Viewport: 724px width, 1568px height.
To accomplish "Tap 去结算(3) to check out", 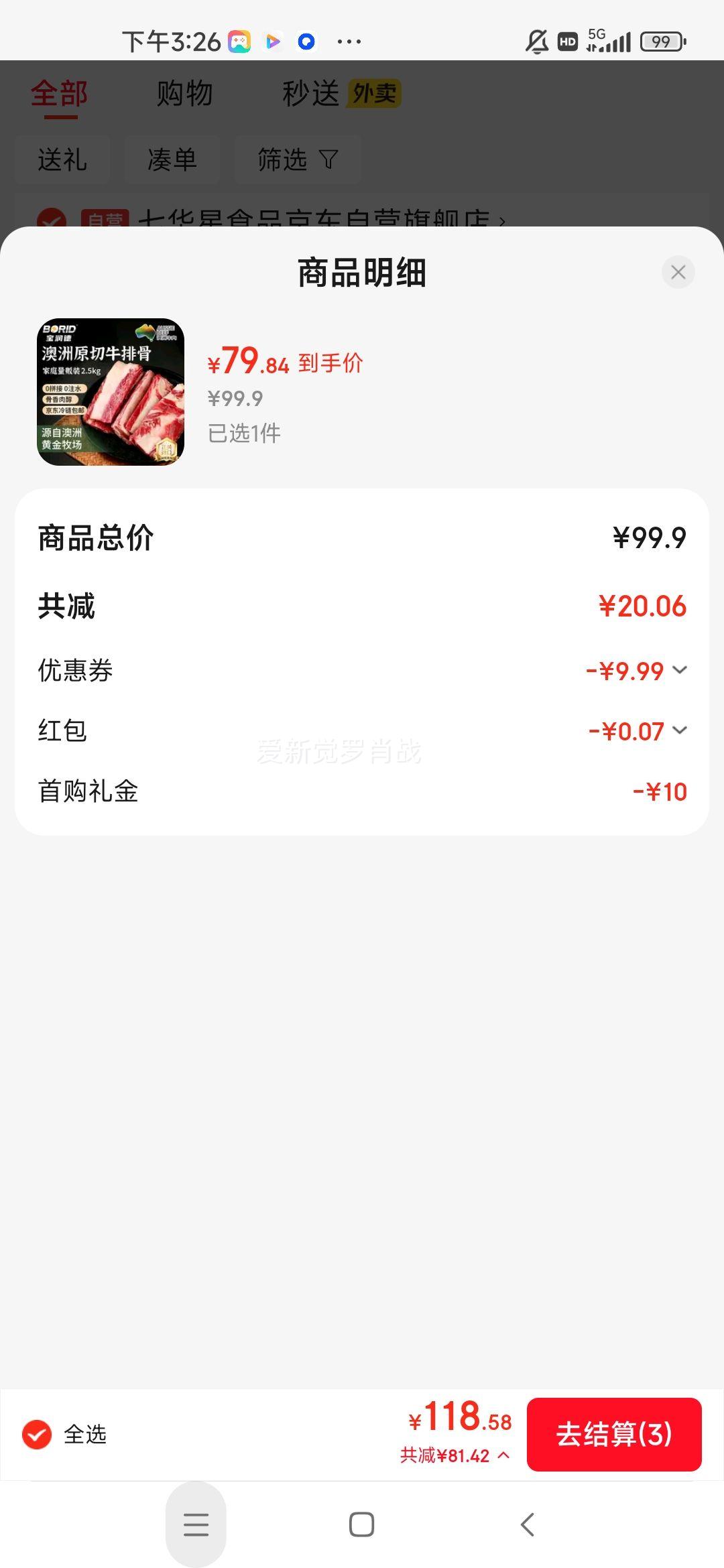I will click(x=614, y=1434).
